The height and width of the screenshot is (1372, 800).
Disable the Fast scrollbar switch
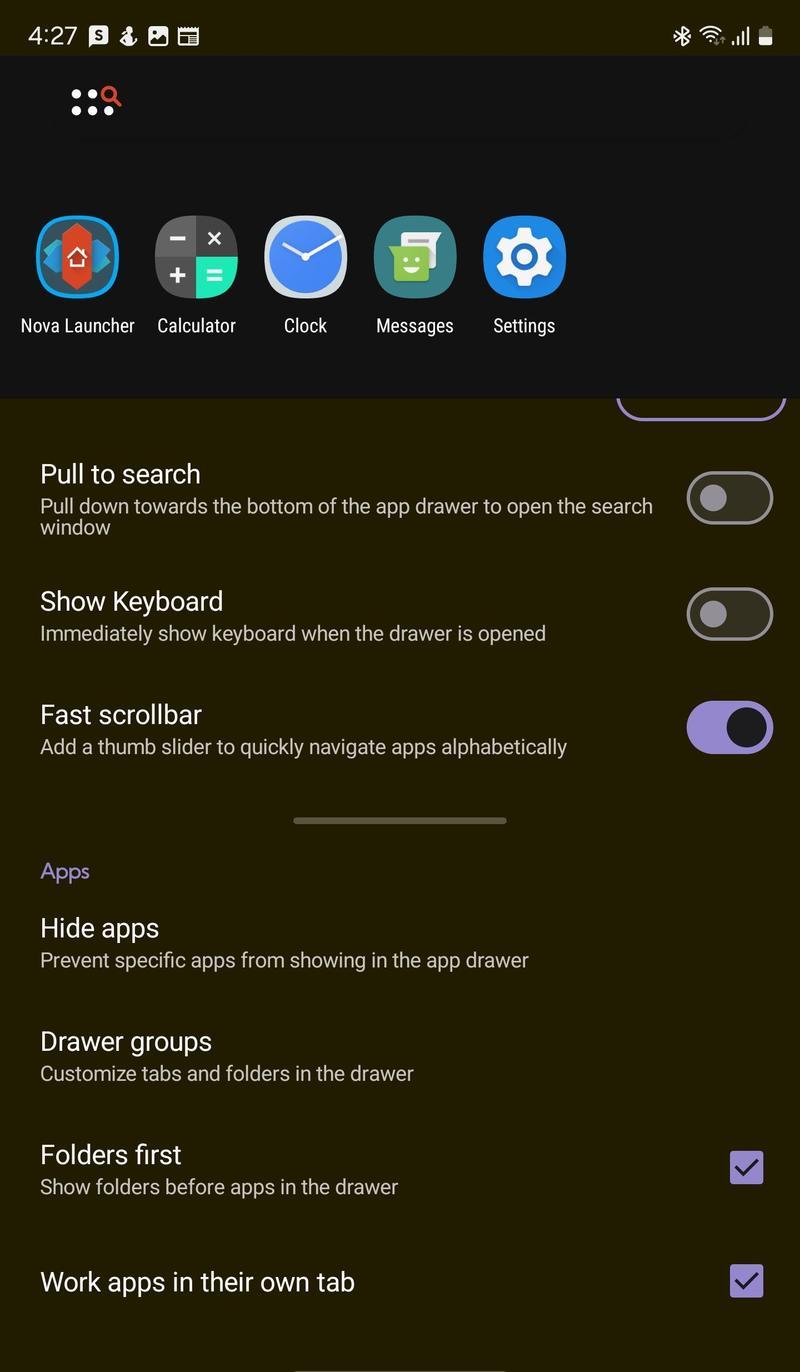[729, 728]
